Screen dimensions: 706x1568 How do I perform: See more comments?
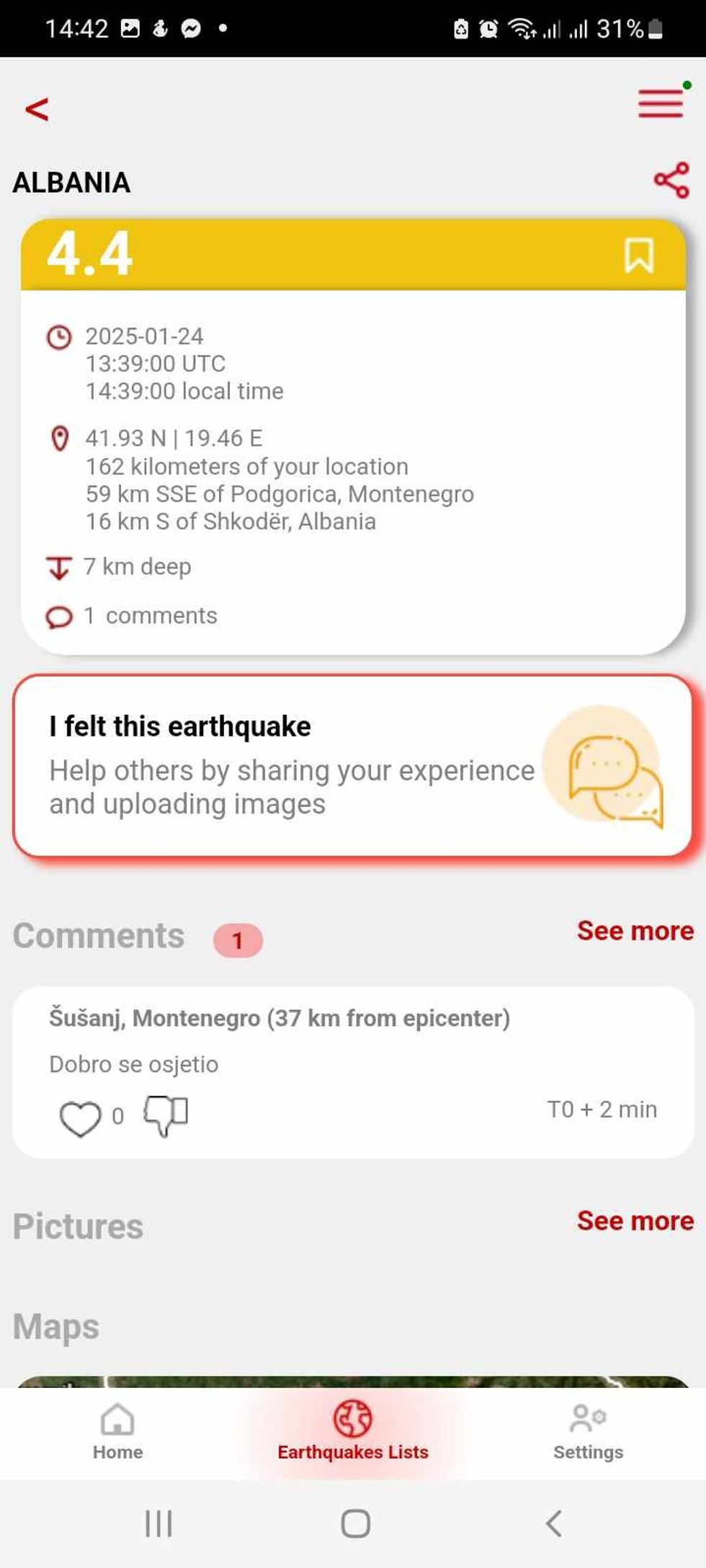635,931
